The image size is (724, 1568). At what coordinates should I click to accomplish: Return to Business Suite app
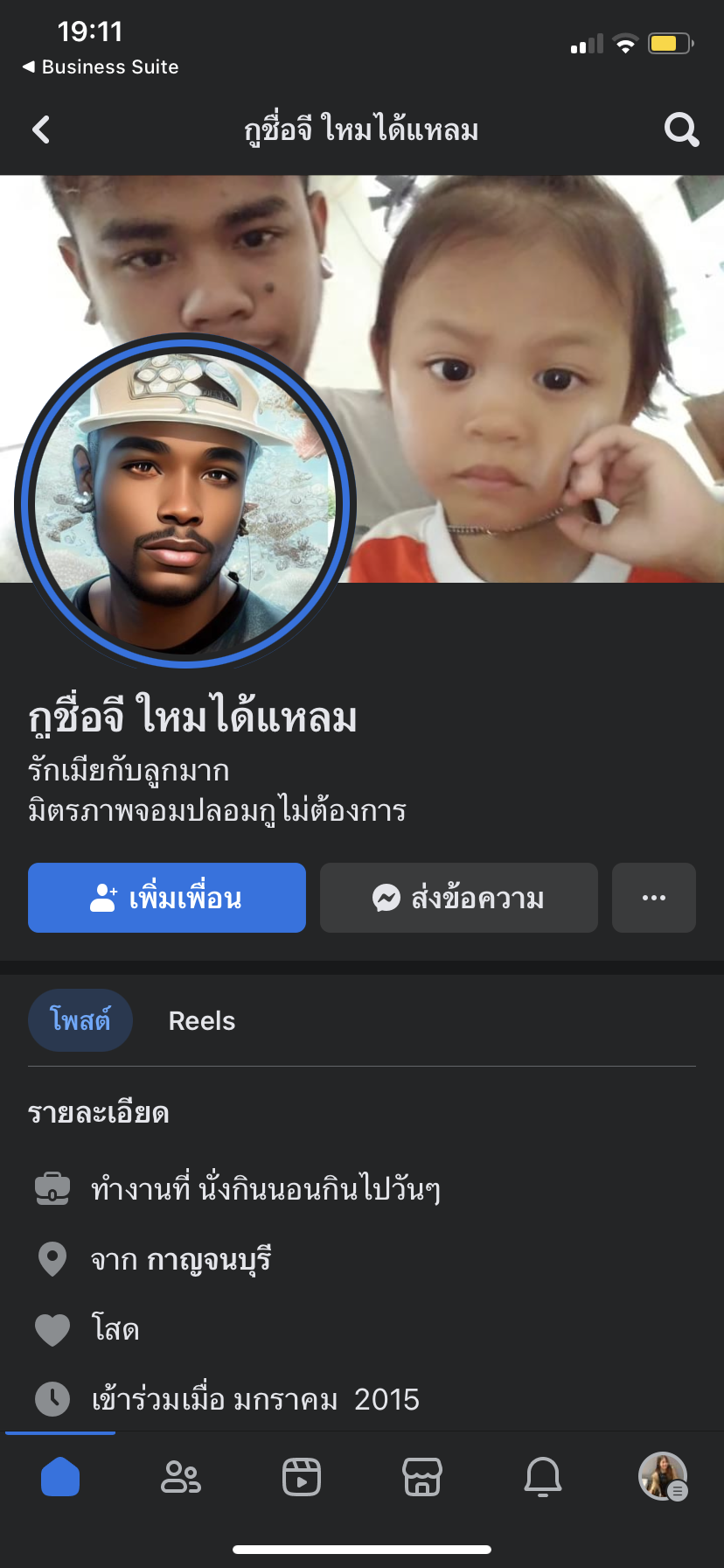point(101,67)
